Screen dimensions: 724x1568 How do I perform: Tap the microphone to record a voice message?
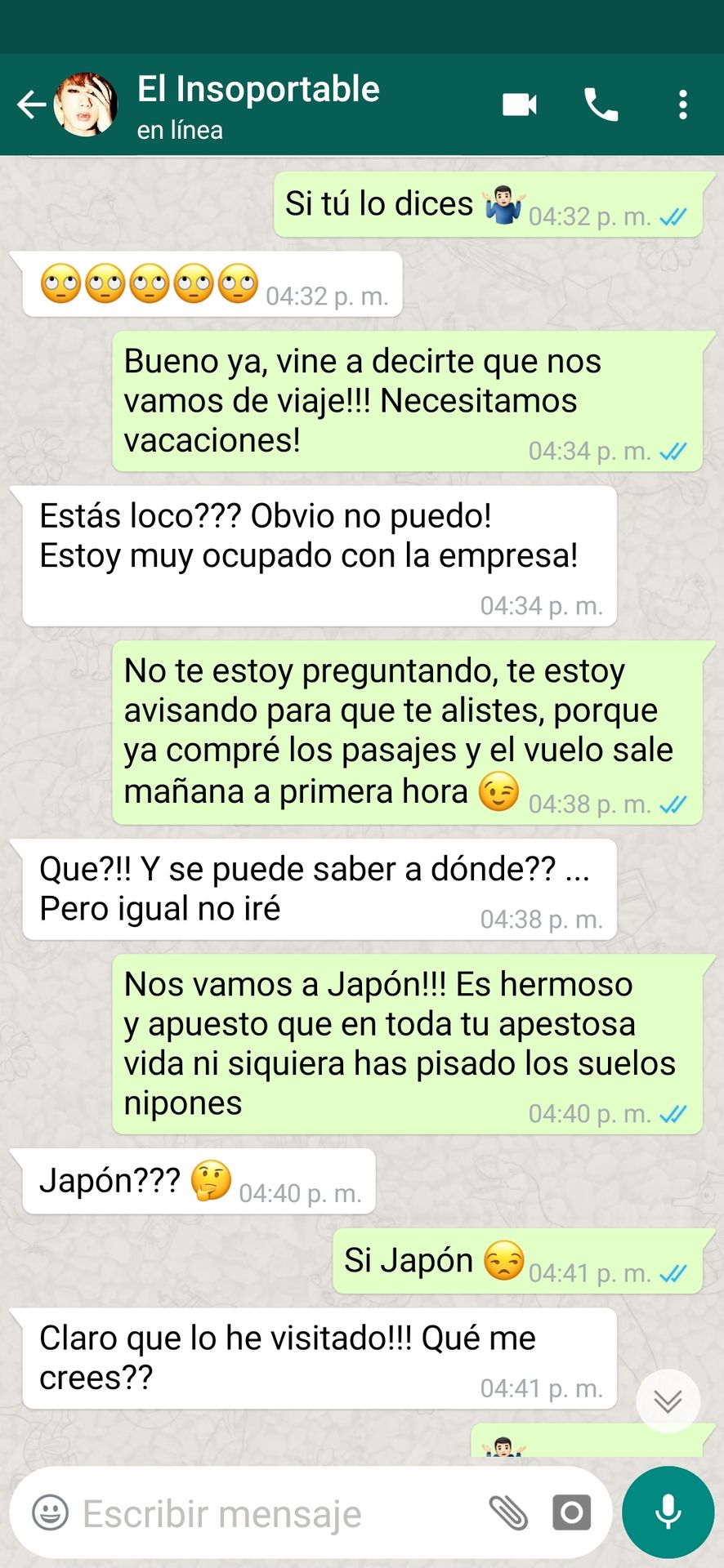pos(668,1512)
